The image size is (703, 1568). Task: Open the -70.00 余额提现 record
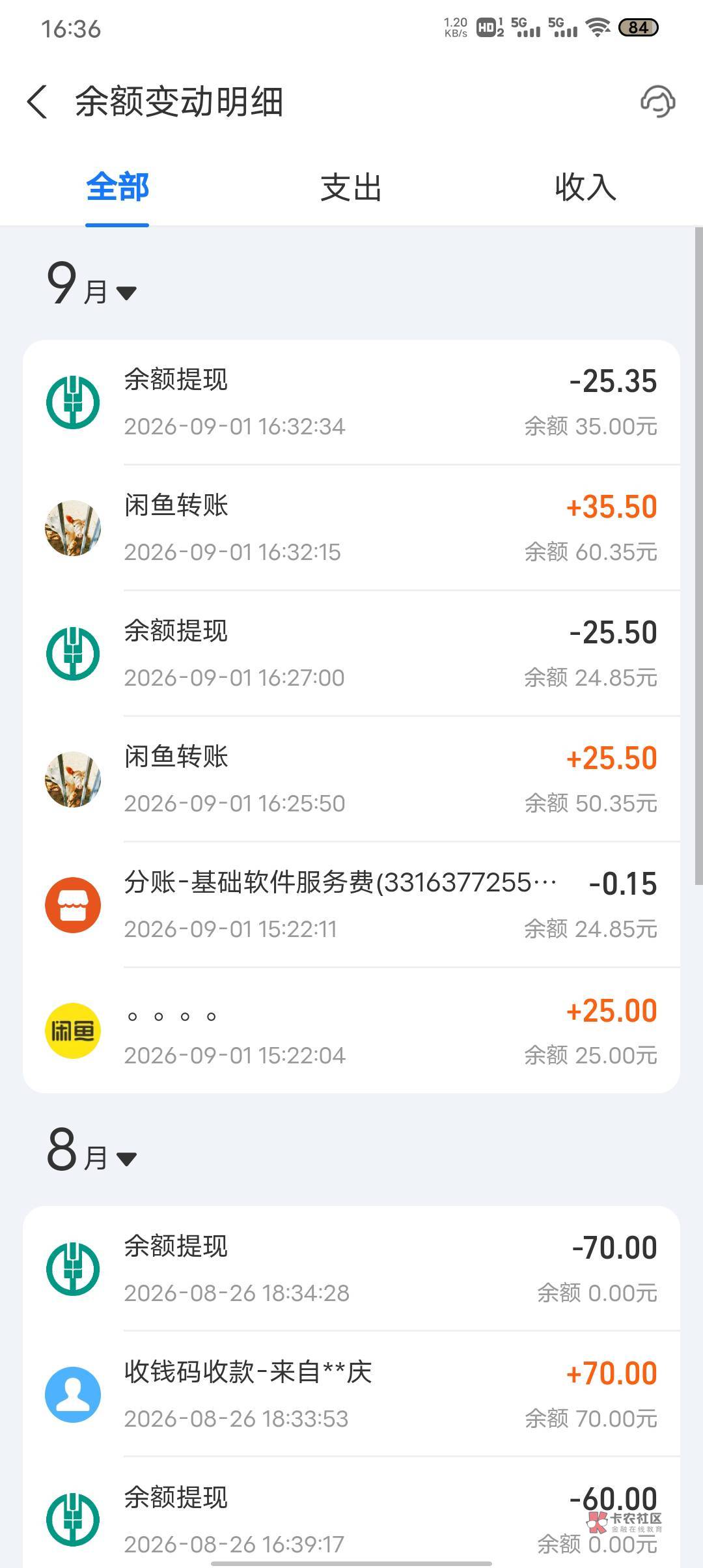pos(351,1268)
